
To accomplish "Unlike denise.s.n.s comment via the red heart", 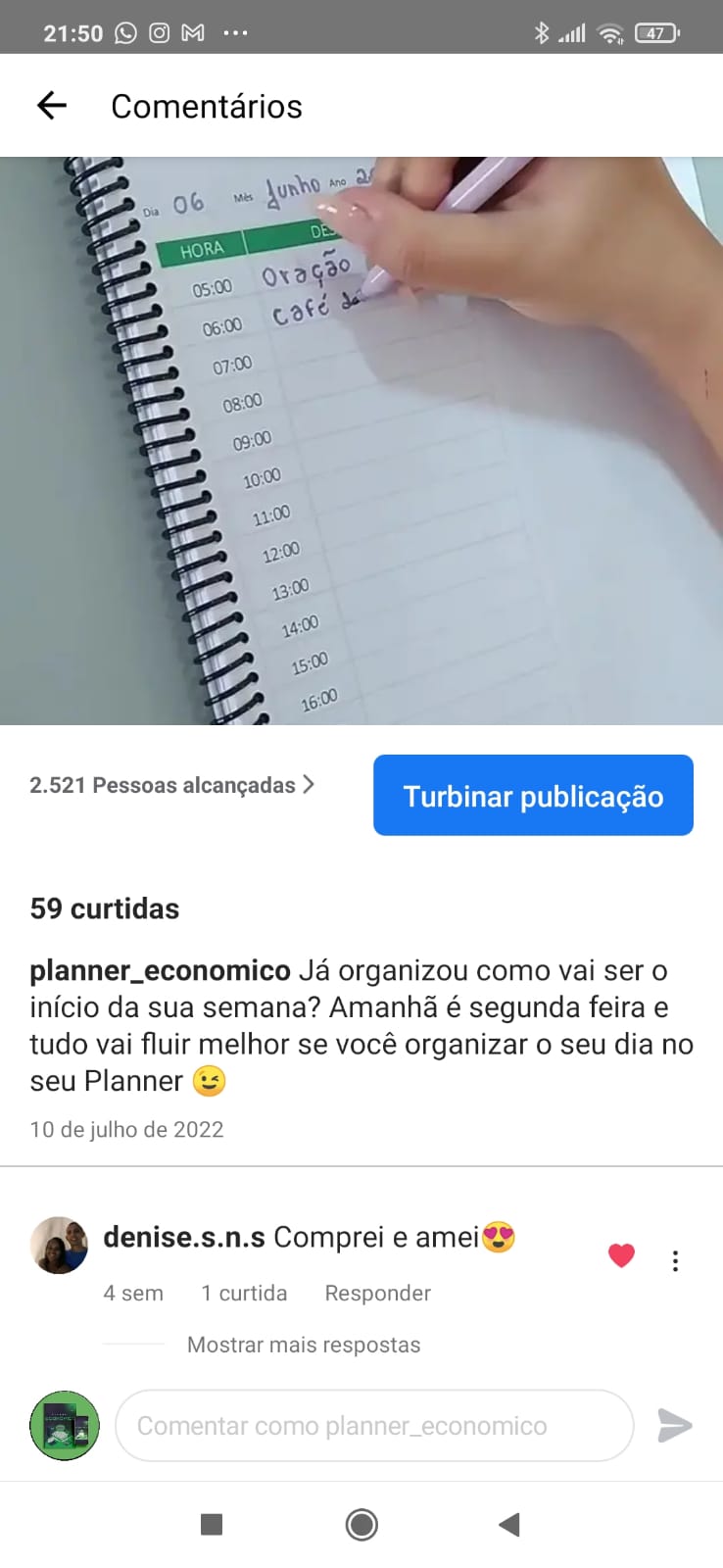I will (x=621, y=1254).
